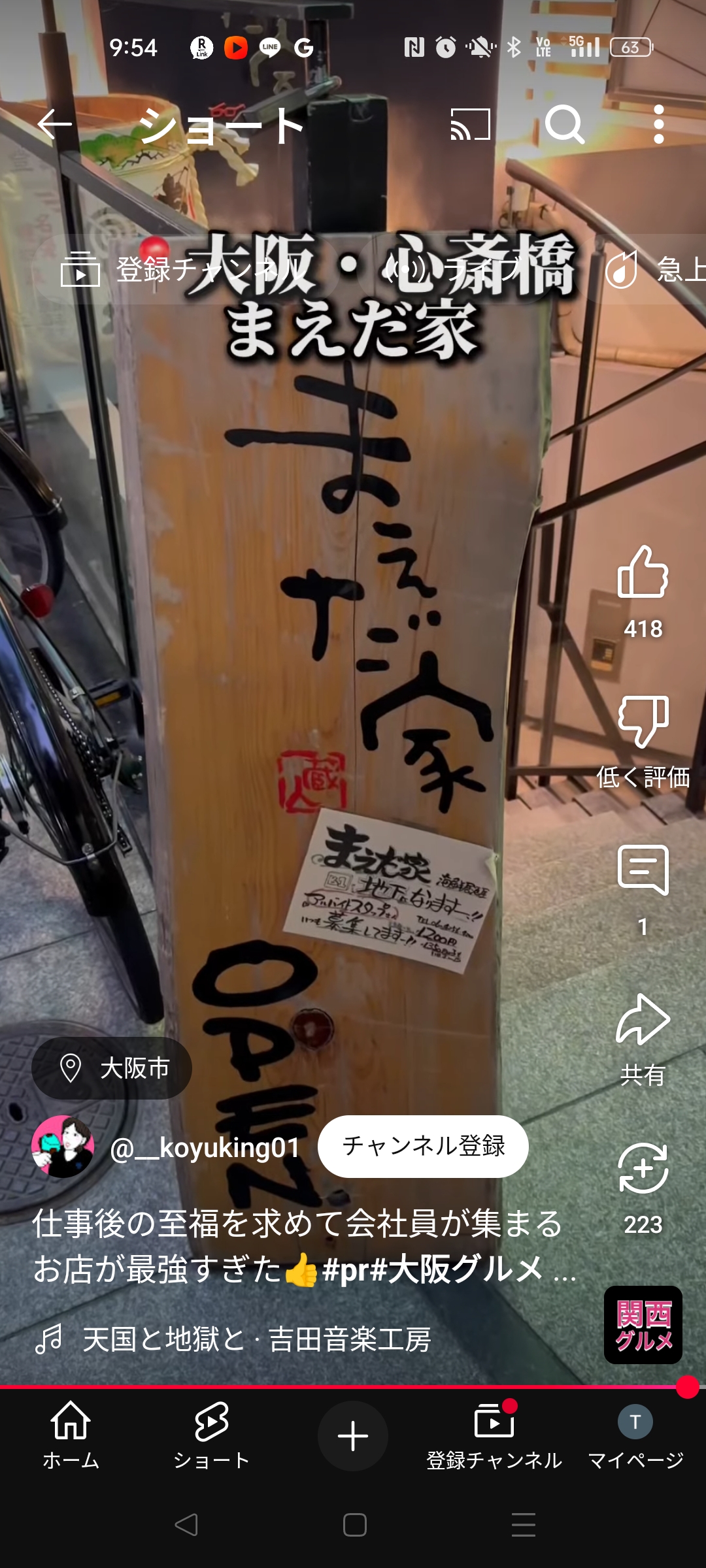
Task: Open @__koyuking01 channel
Action: [204, 1147]
